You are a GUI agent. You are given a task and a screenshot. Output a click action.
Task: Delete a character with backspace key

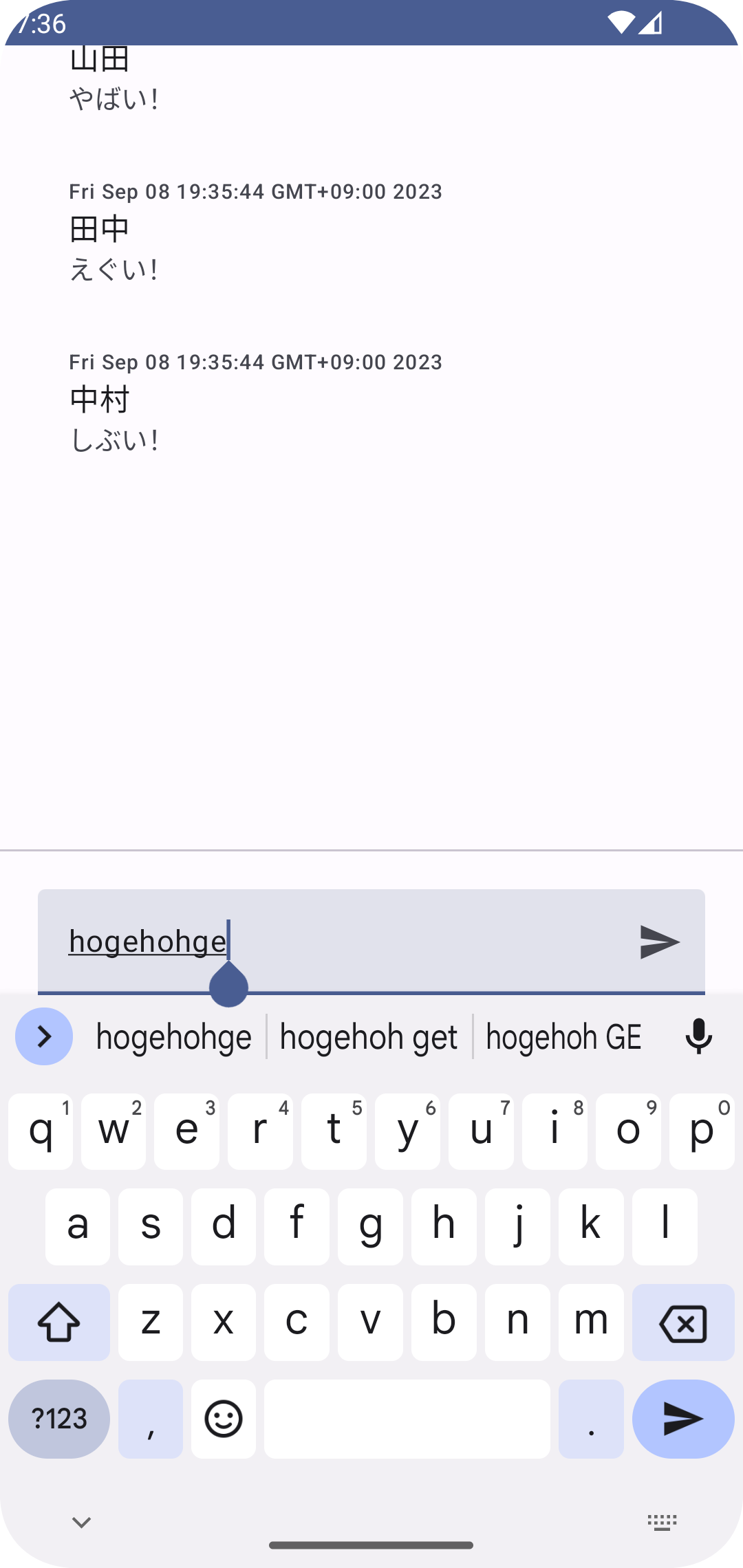pyautogui.click(x=682, y=1322)
